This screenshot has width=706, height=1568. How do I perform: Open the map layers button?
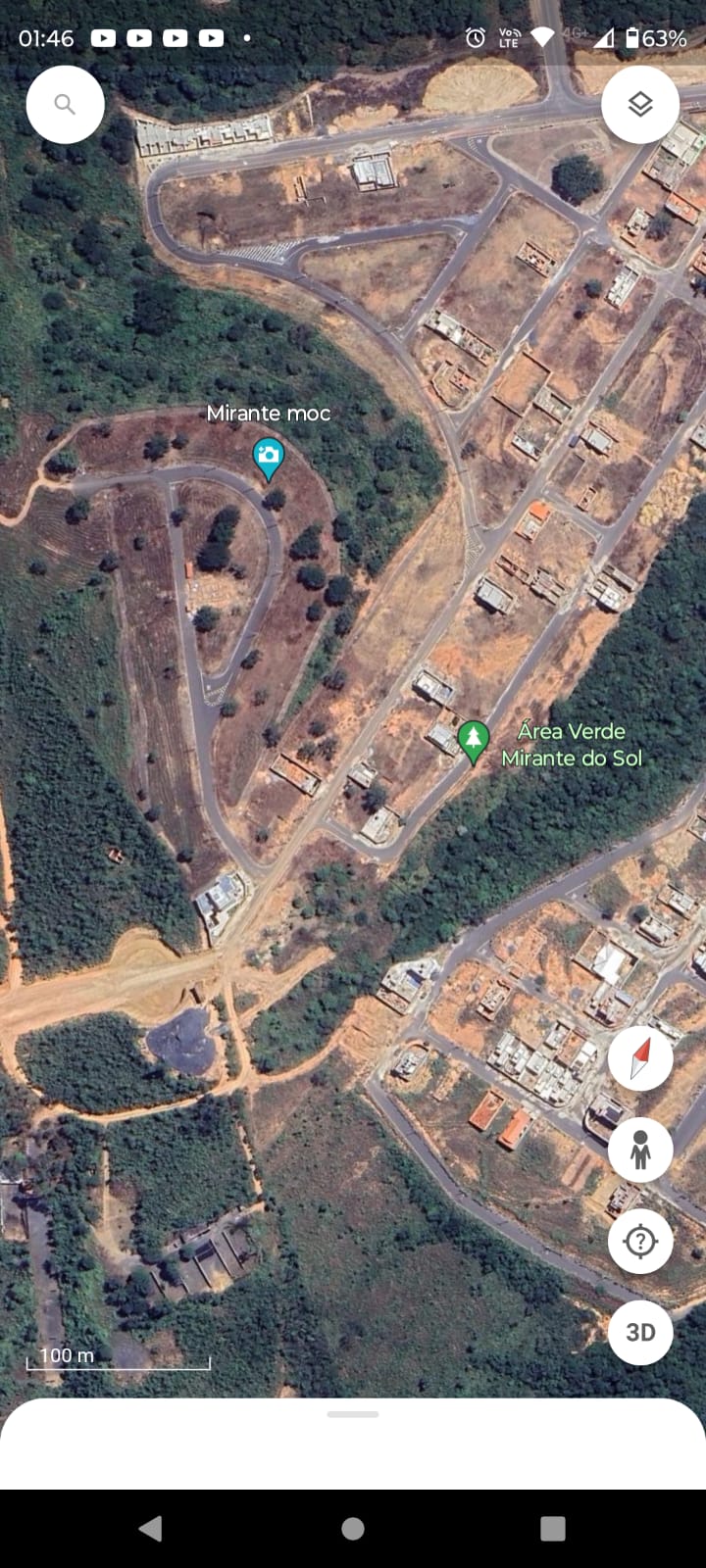[x=640, y=104]
